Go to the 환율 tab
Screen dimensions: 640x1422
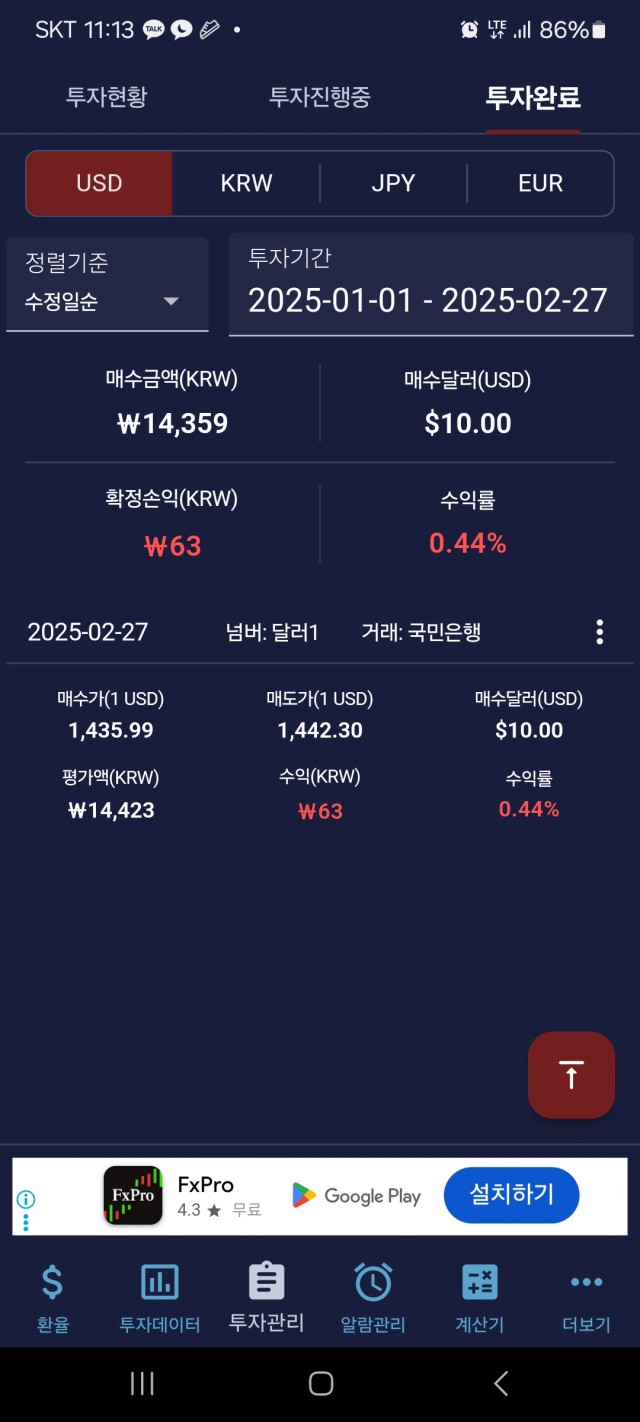53,1298
